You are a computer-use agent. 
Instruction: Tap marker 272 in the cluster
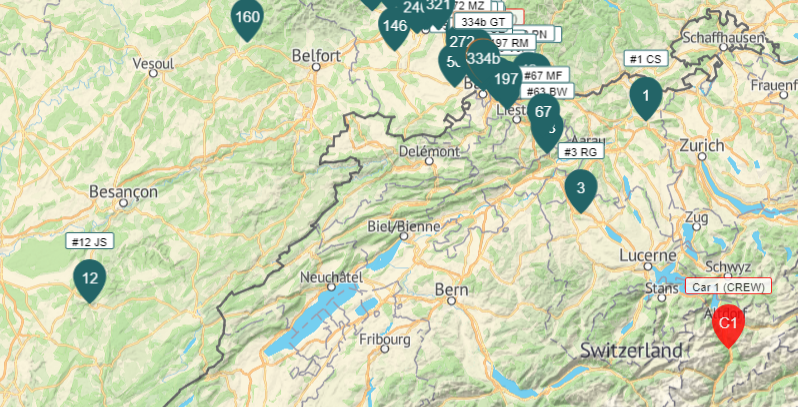point(461,42)
